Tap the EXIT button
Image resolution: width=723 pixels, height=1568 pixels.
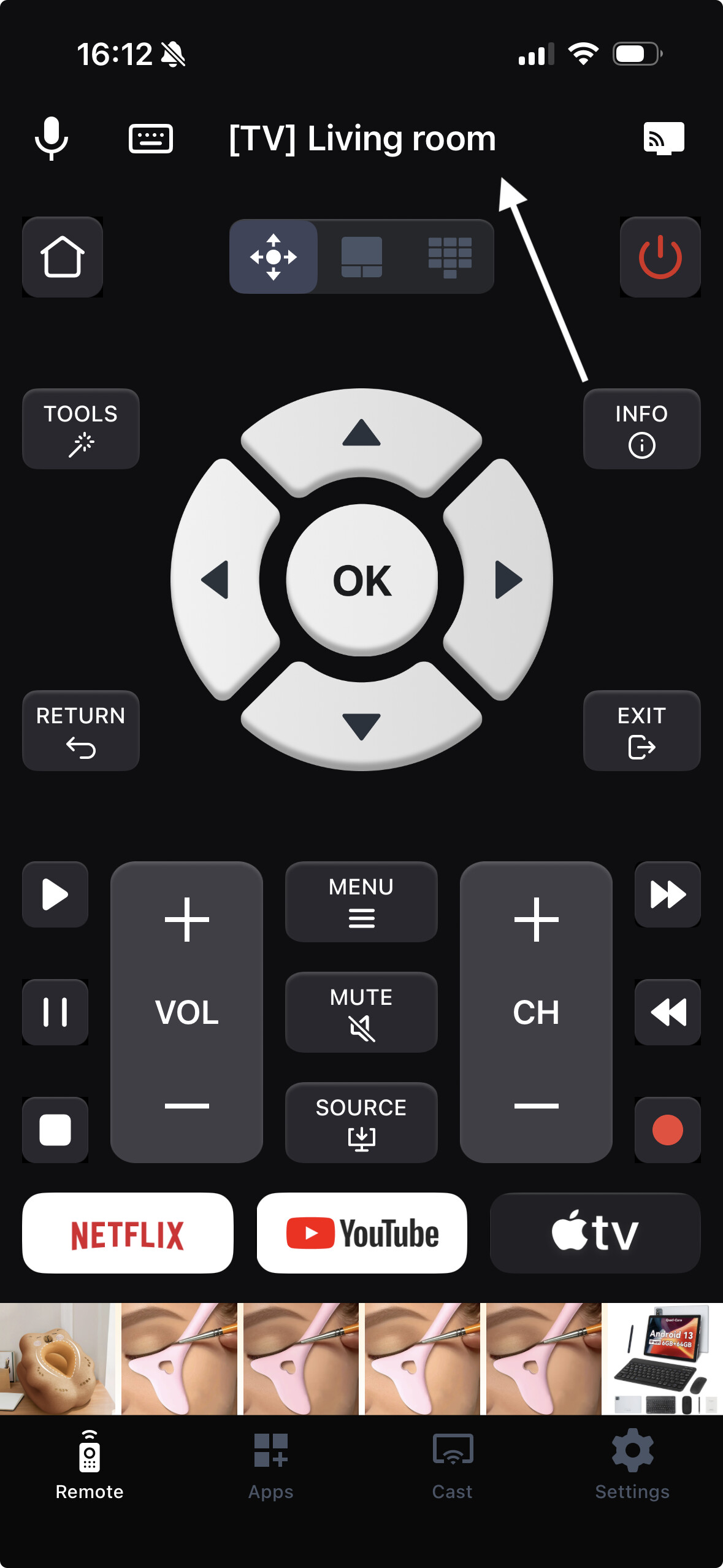[641, 731]
